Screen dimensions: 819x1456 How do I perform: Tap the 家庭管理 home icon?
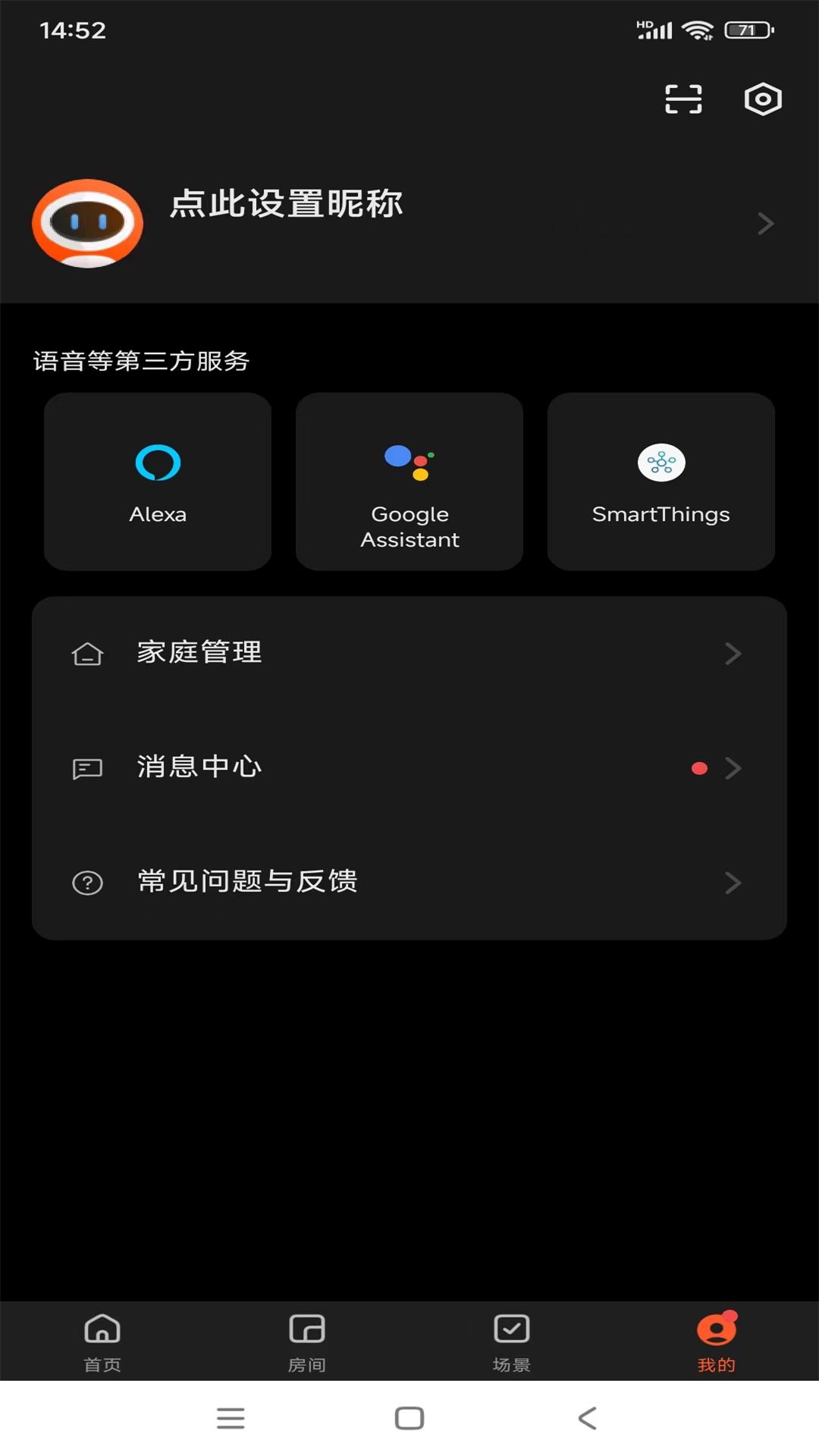point(87,653)
